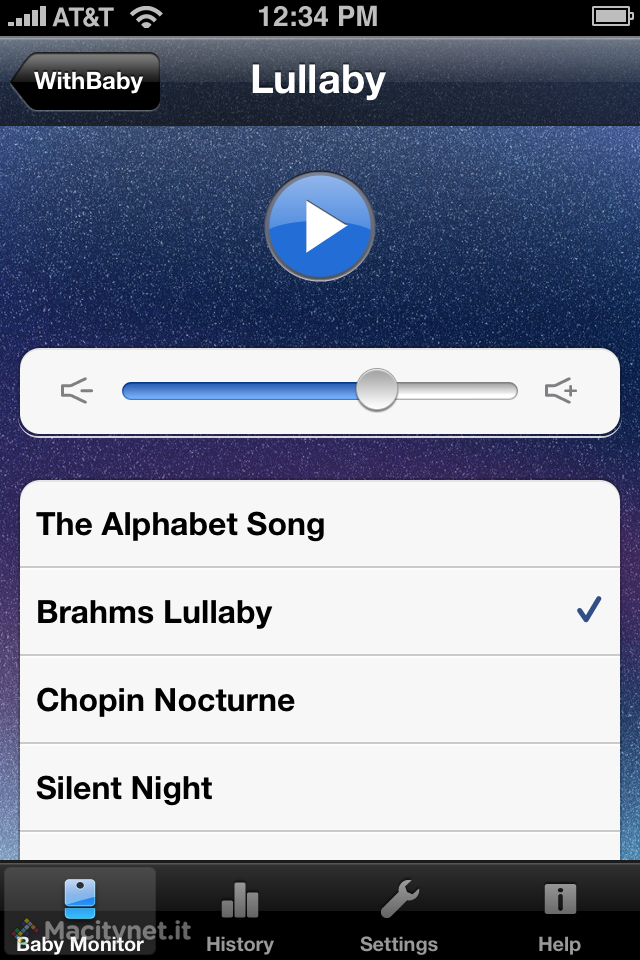The height and width of the screenshot is (960, 640).
Task: Open the History tab
Action: (x=240, y=914)
